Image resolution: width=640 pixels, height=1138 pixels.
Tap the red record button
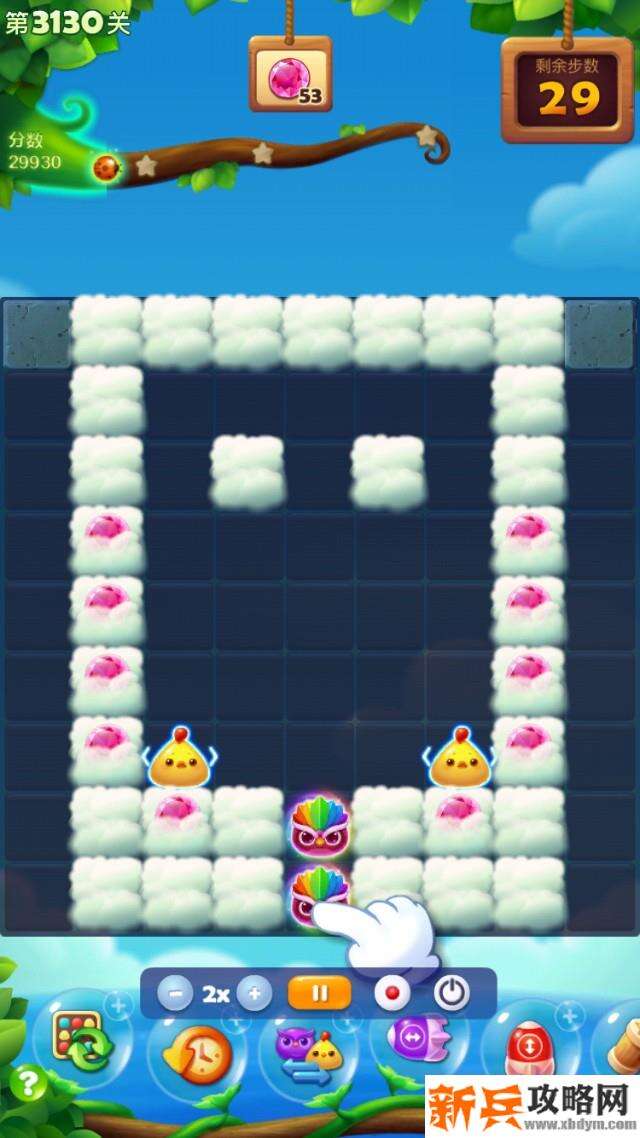[x=392, y=994]
